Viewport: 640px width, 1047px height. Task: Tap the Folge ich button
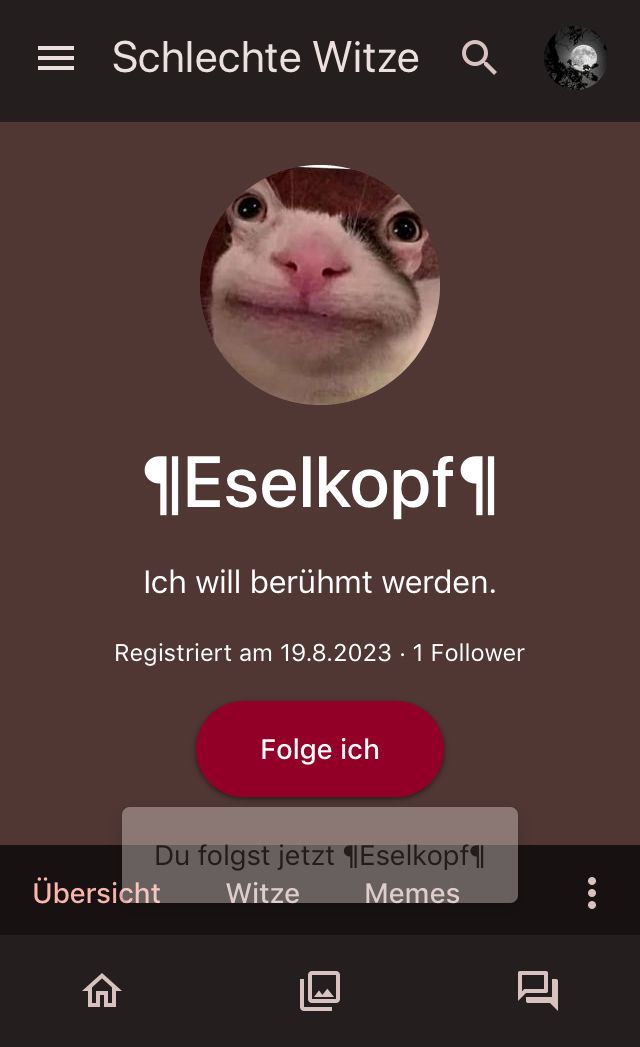pos(320,749)
